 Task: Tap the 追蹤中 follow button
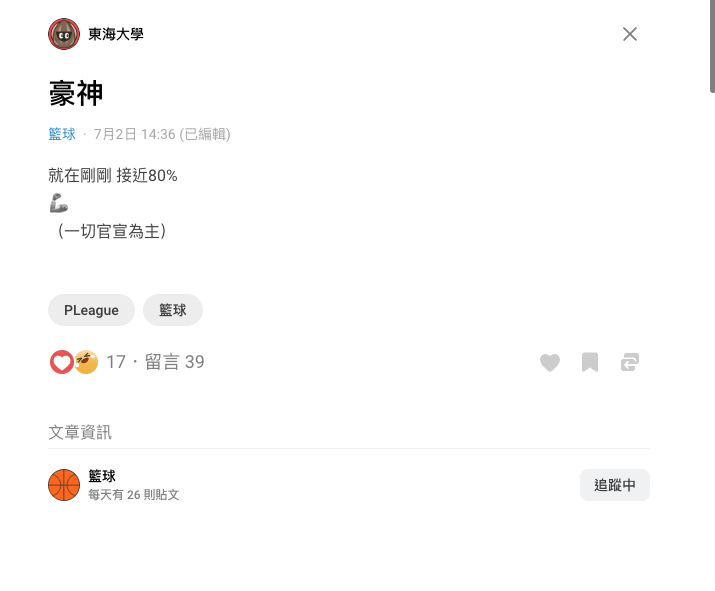[614, 485]
